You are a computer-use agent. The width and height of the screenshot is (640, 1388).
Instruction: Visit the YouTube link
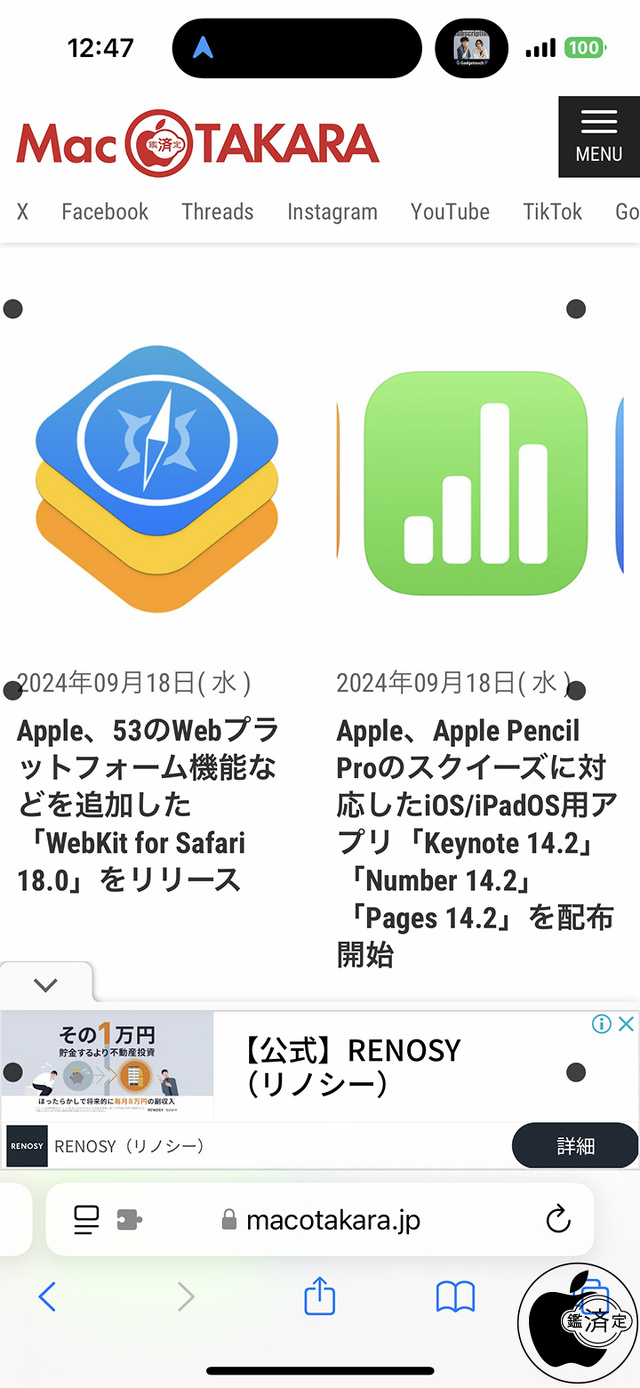[450, 212]
